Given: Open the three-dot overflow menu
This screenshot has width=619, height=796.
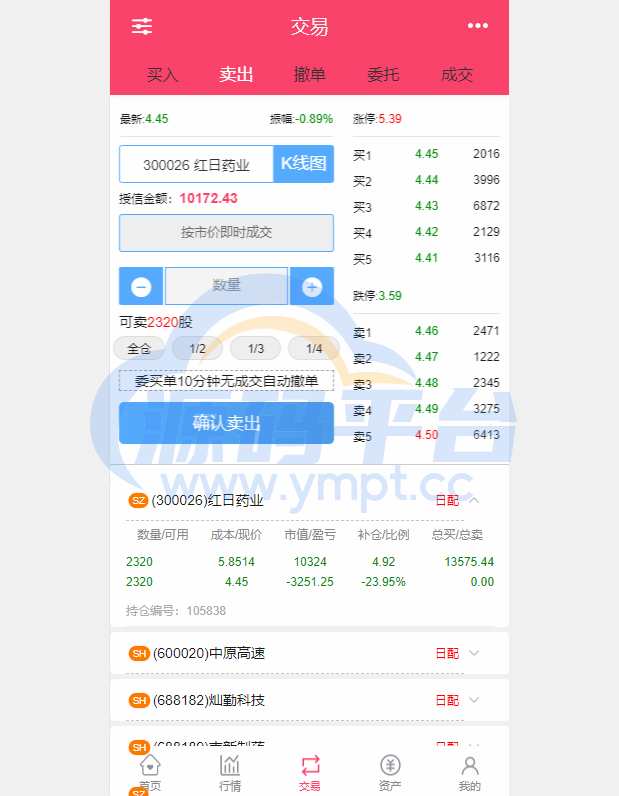Looking at the screenshot, I should click(478, 27).
